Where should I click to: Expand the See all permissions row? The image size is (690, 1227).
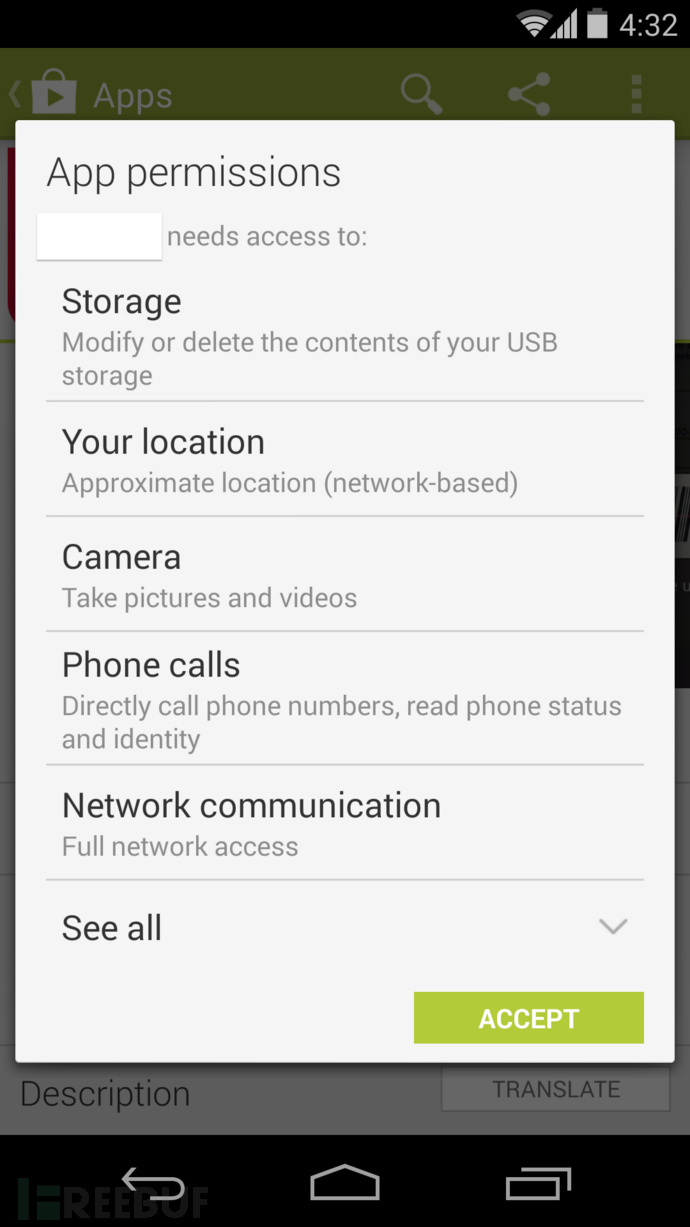[345, 928]
